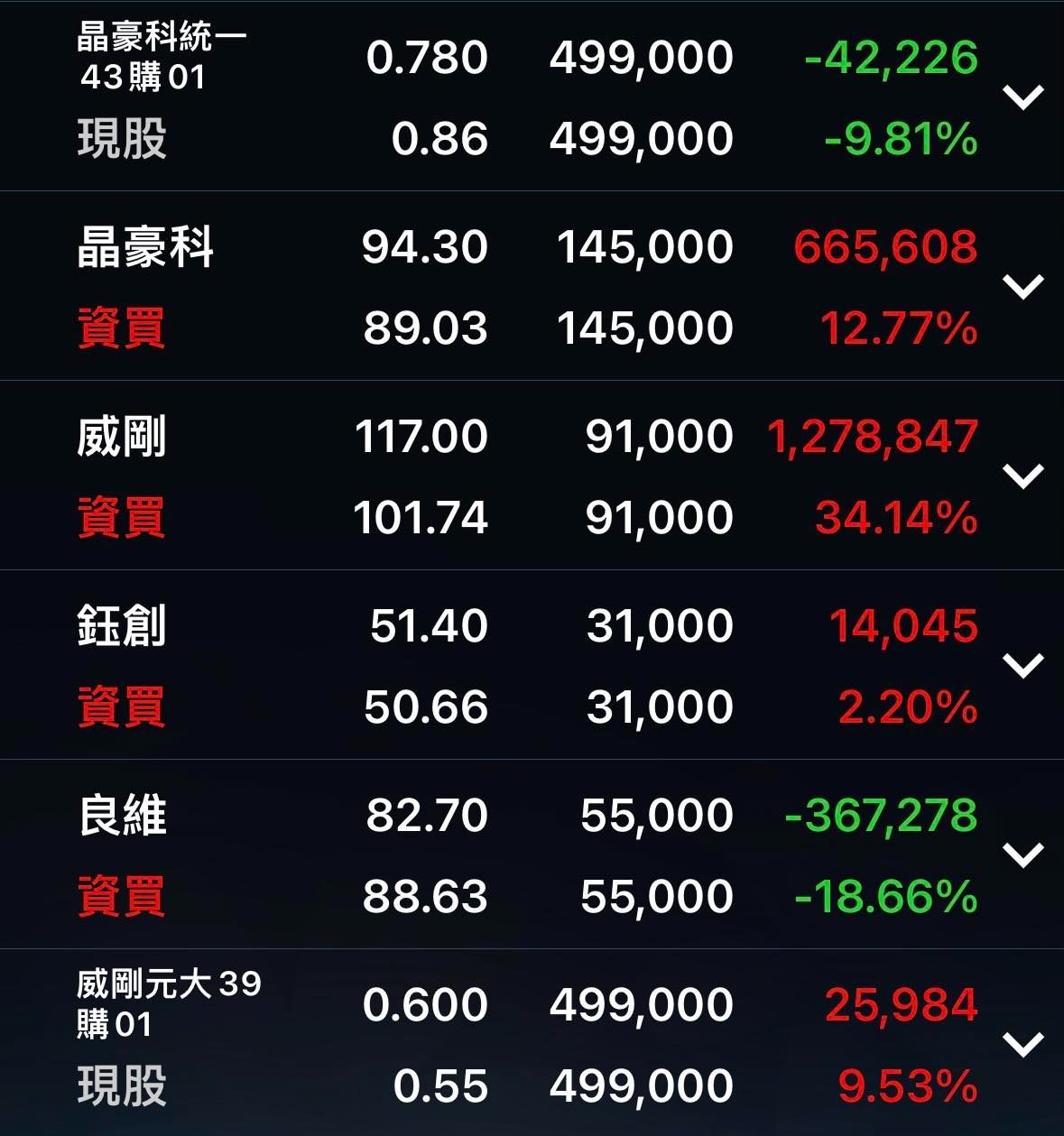Expand the 威剛元大39購01 warrant details

1022,1044
